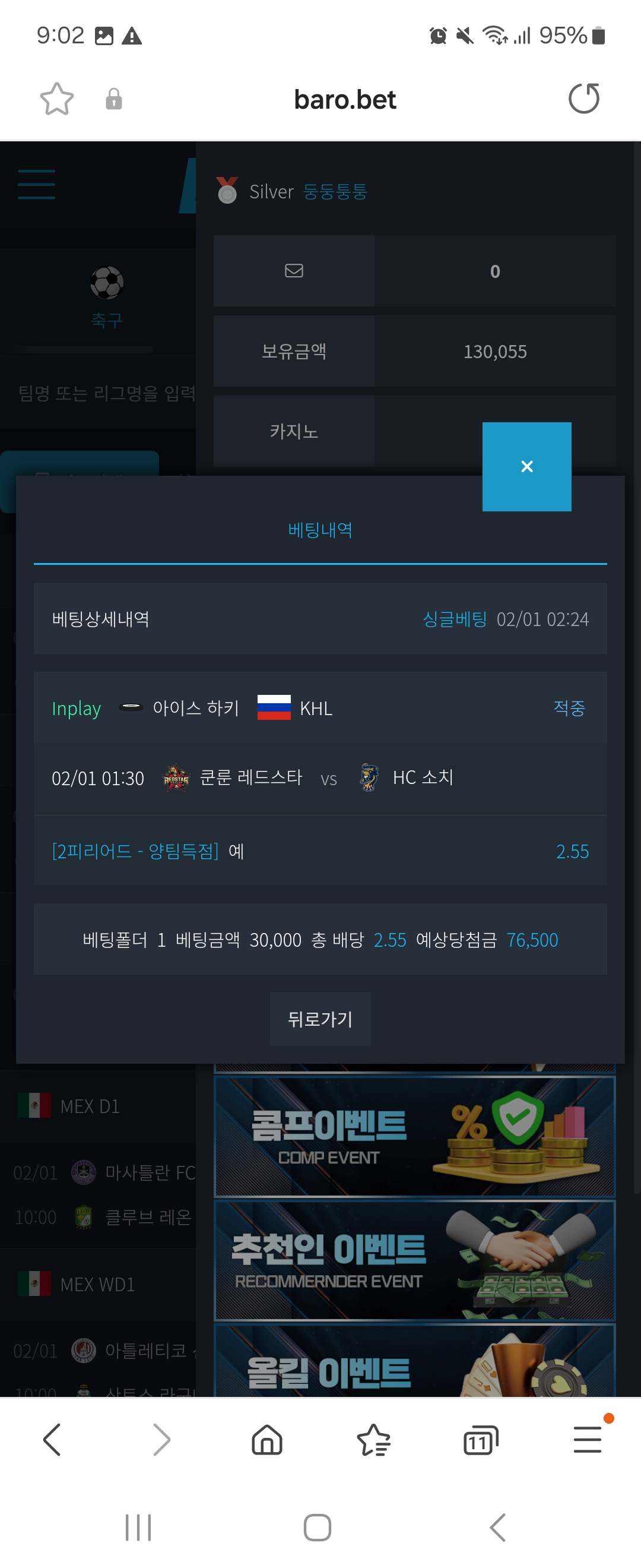641x1568 pixels.
Task: Go back in the browser toolbar
Action: tap(52, 1440)
